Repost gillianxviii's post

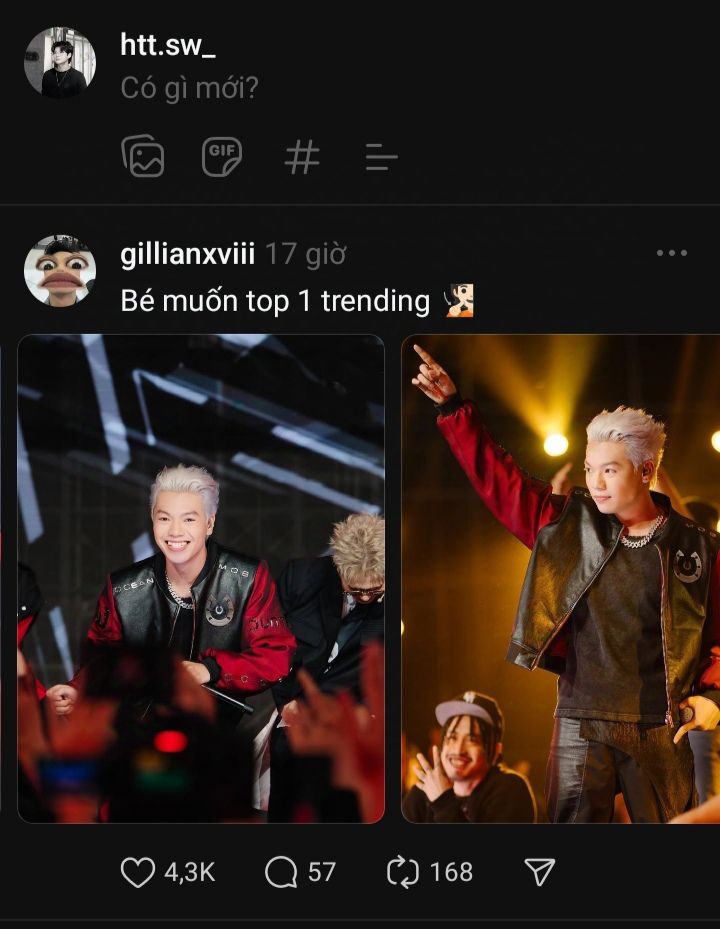point(403,872)
